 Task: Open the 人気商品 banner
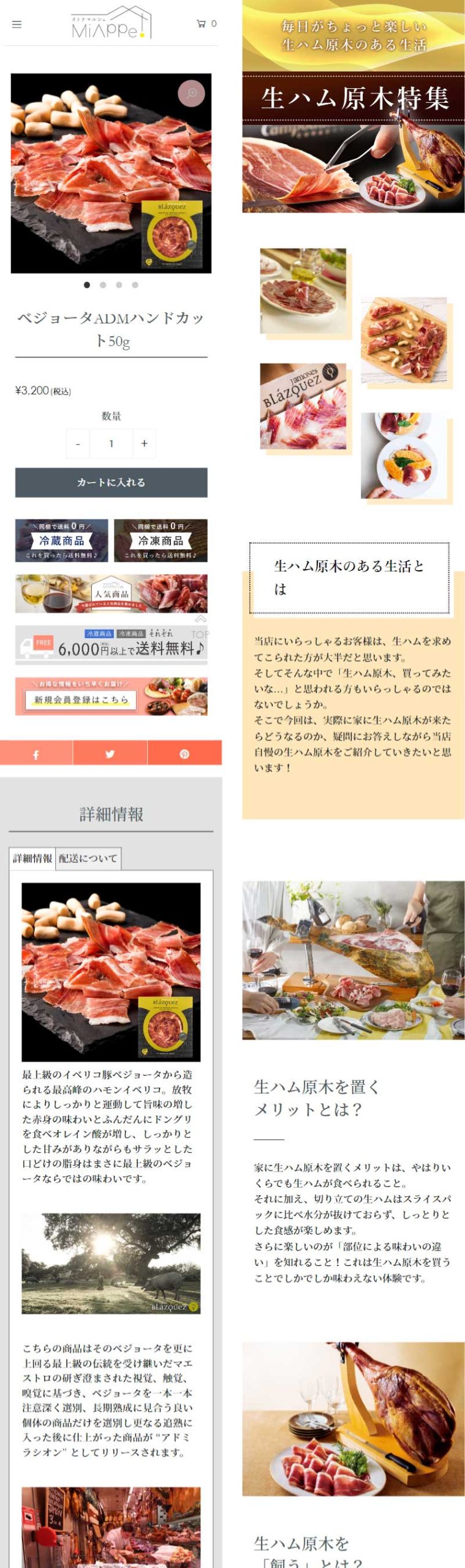(111, 594)
